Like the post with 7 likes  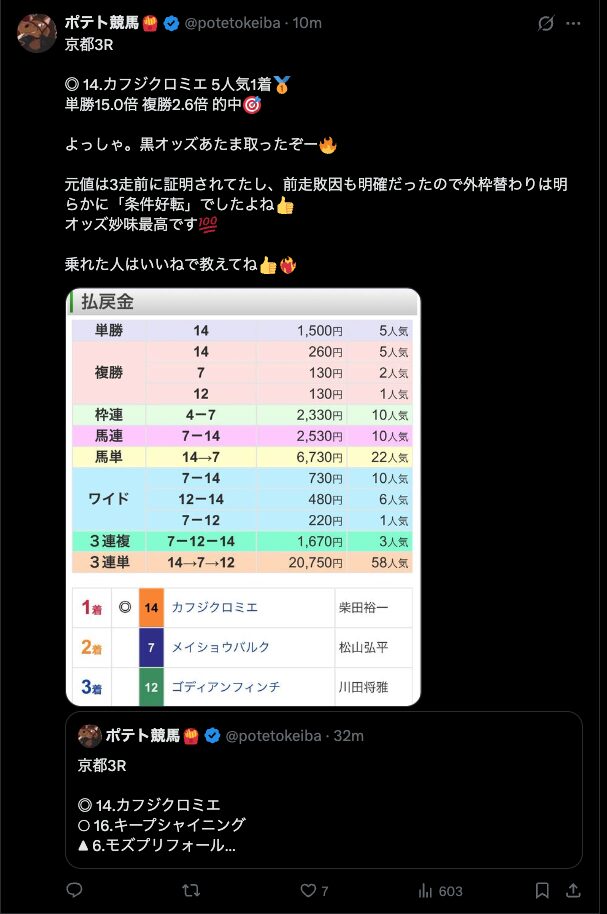pos(309,890)
